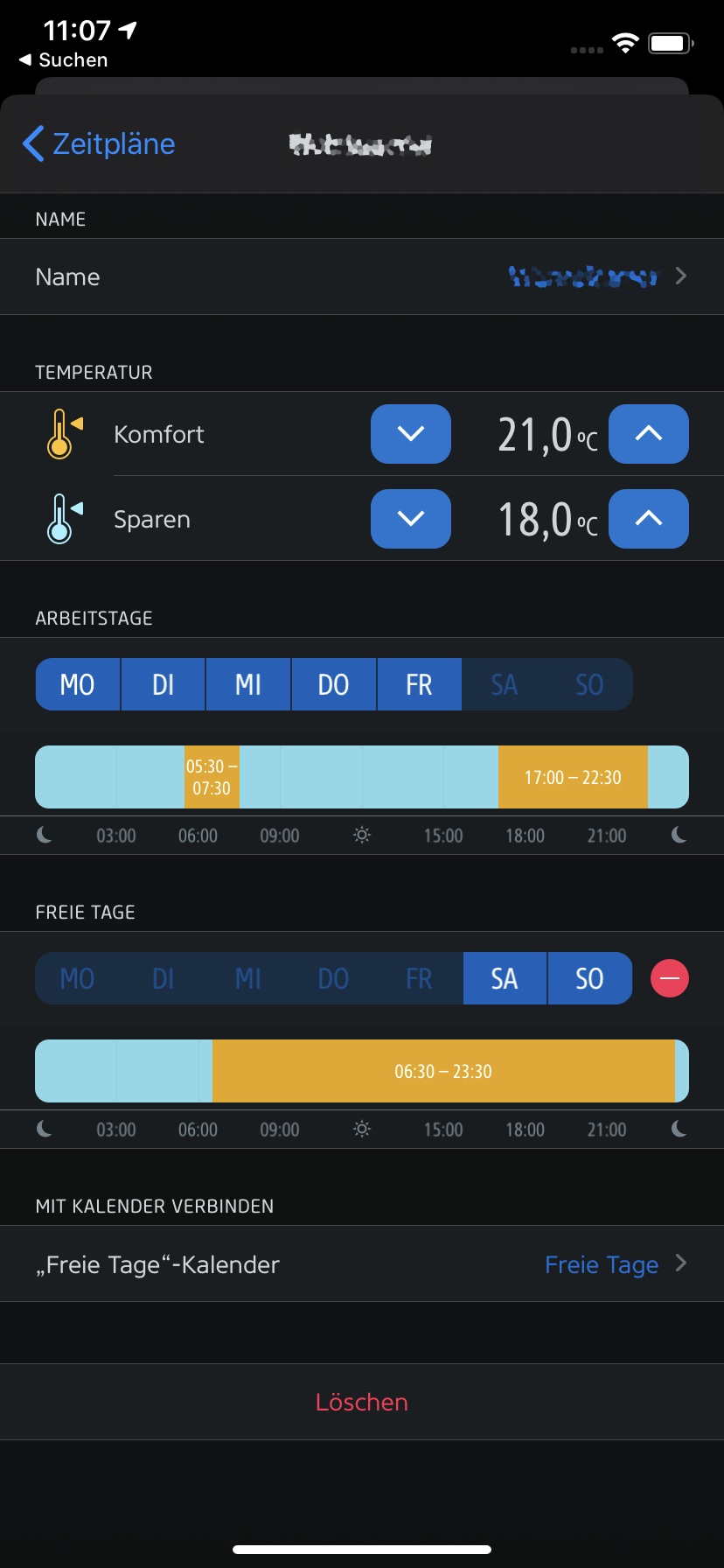The width and height of the screenshot is (724, 1568).
Task: Tap Löschen to delete the schedule
Action: [362, 1402]
